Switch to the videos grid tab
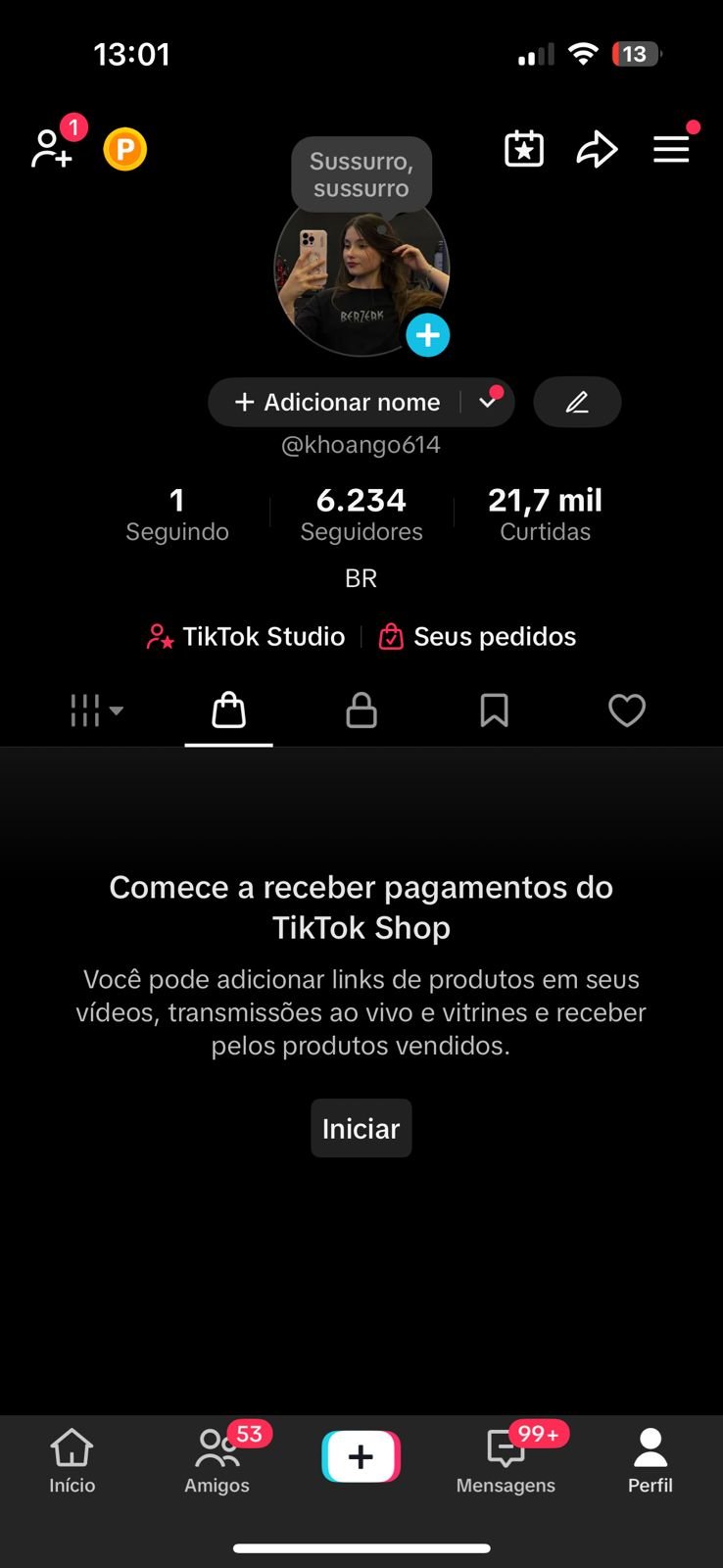Viewport: 723px width, 1568px height. tap(96, 710)
